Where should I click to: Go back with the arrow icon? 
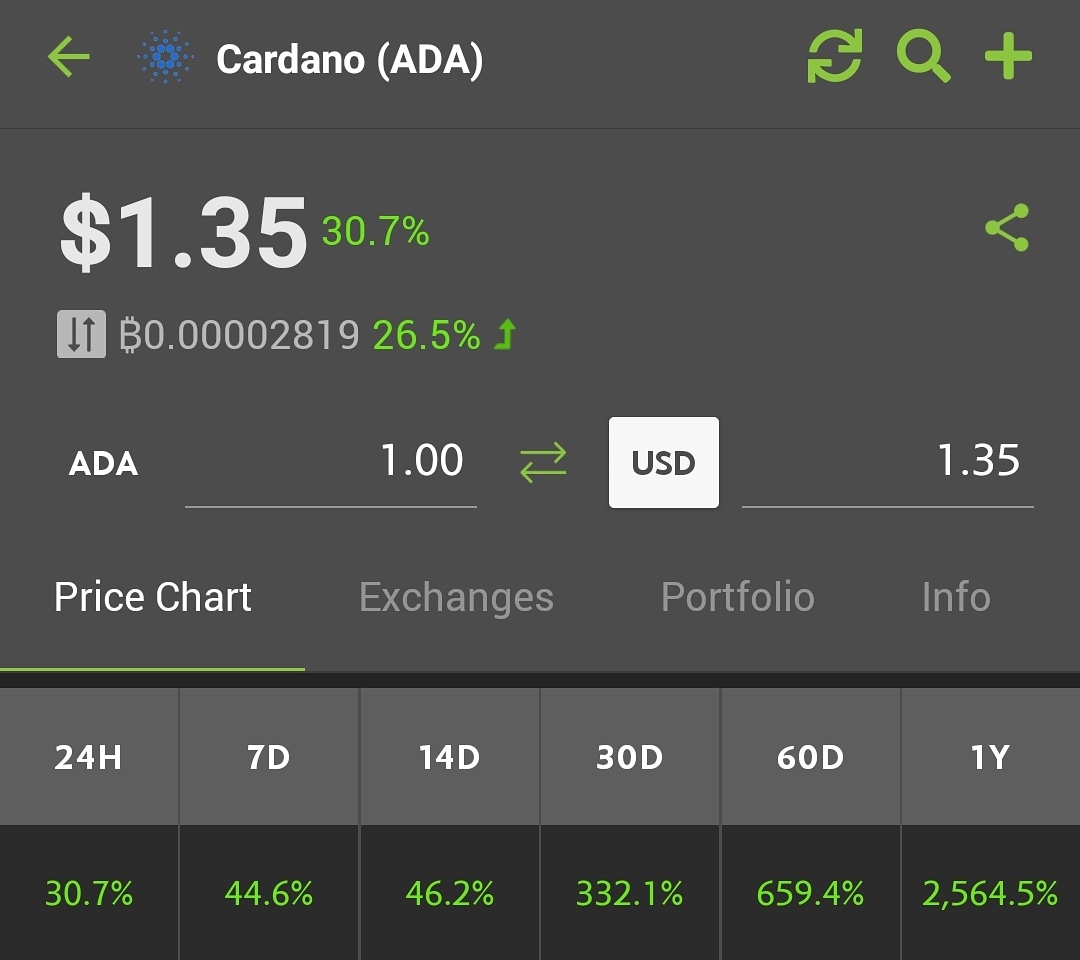coord(69,58)
